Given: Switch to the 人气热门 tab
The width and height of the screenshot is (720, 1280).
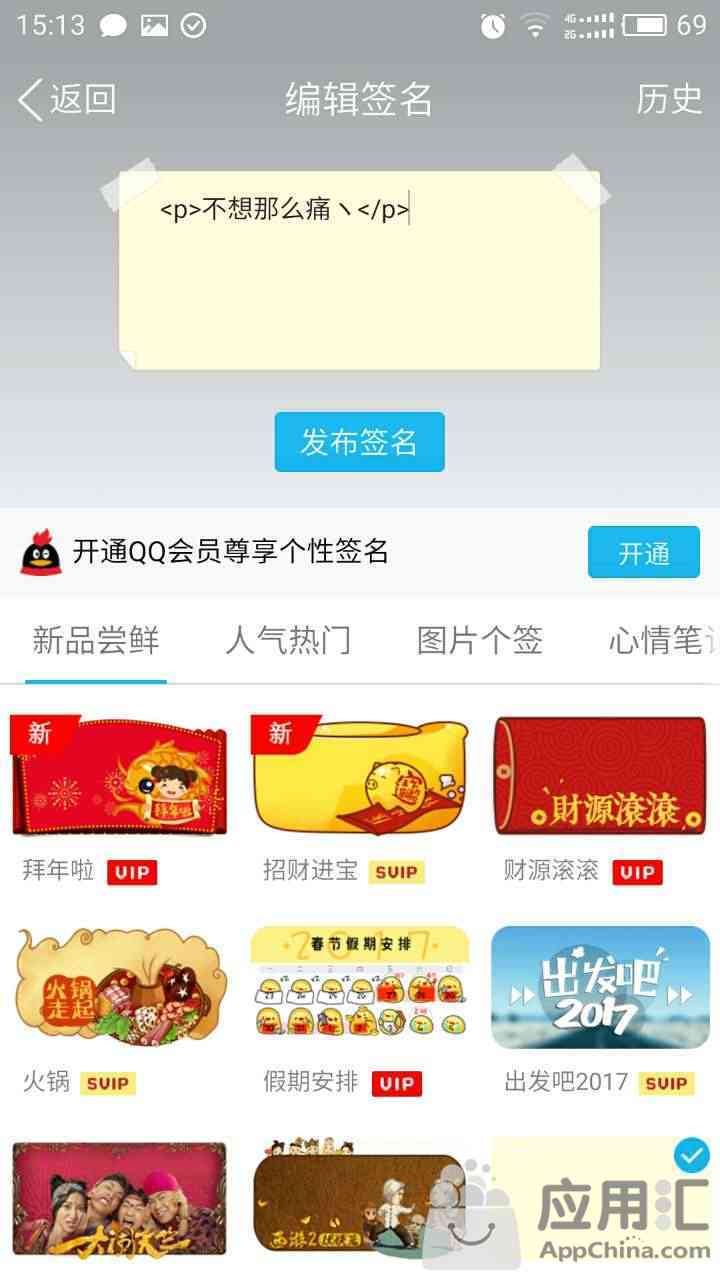Looking at the screenshot, I should [288, 641].
